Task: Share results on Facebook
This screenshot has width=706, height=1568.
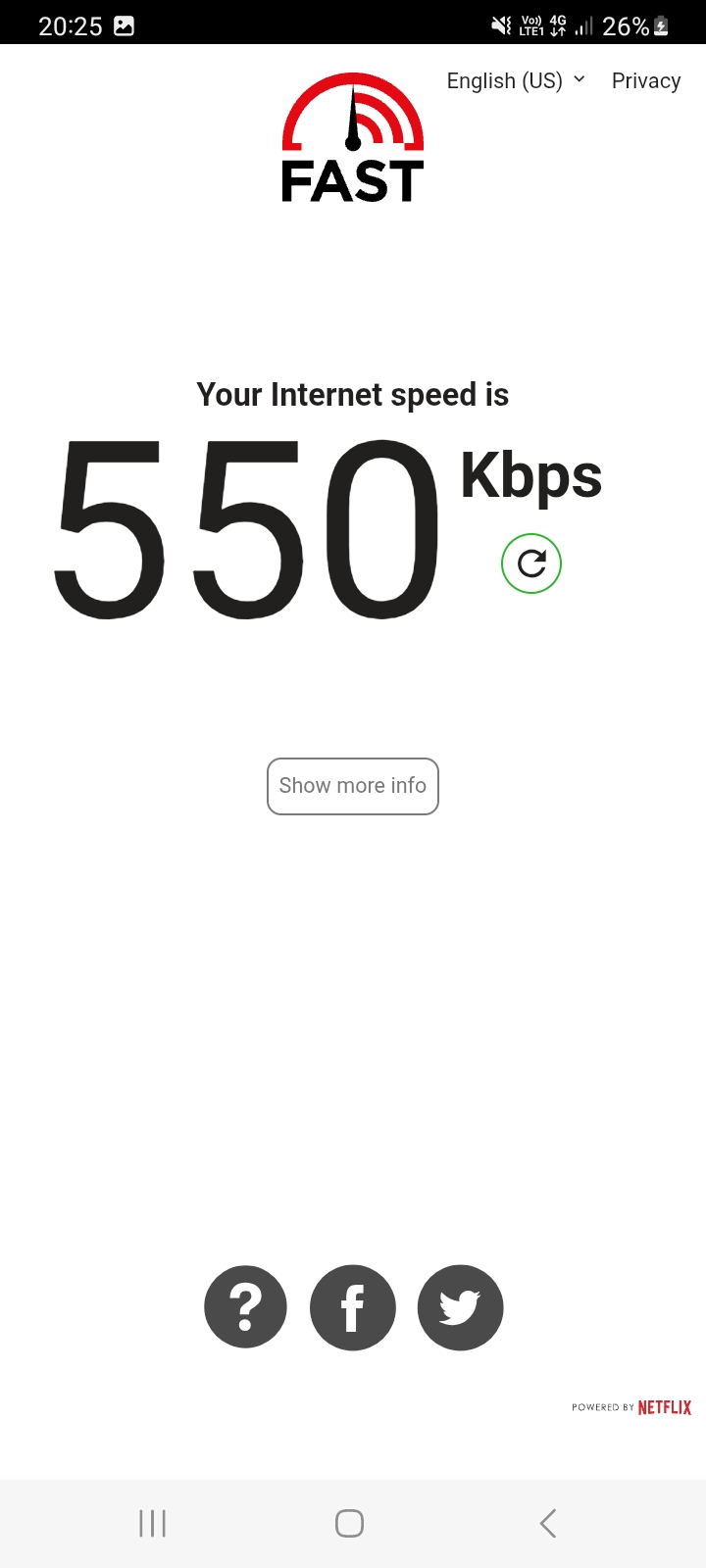Action: [x=353, y=1307]
